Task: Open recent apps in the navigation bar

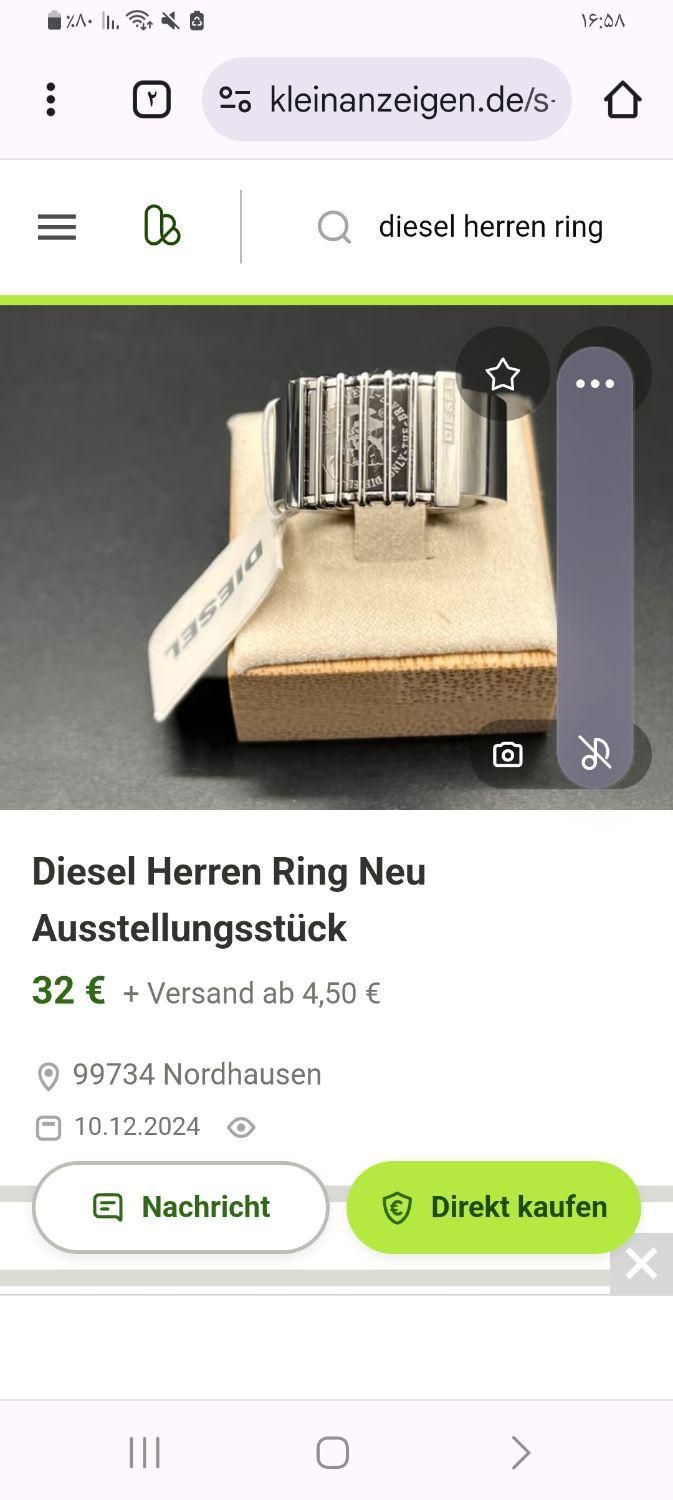Action: coord(144,1452)
